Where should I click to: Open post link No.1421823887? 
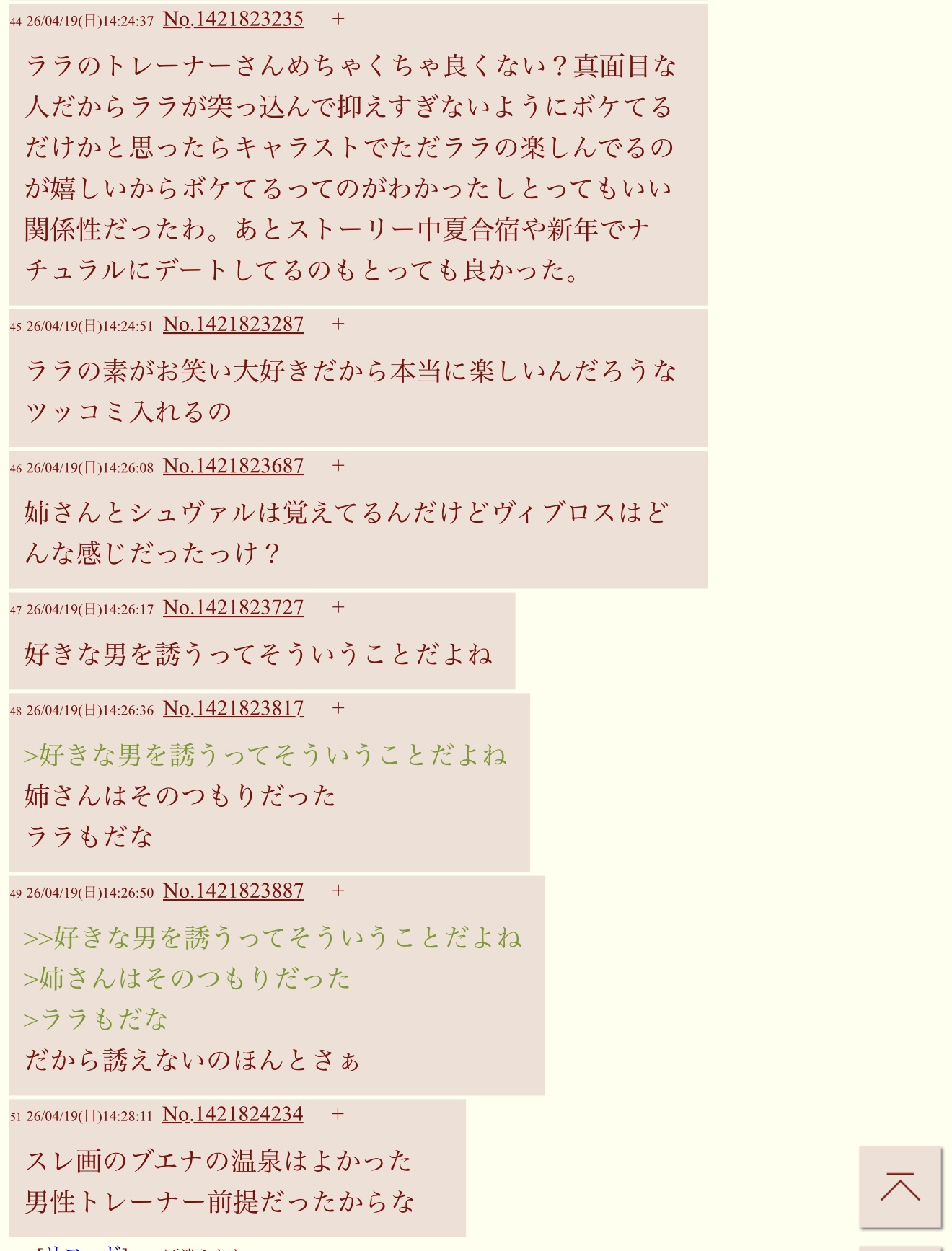[x=233, y=891]
